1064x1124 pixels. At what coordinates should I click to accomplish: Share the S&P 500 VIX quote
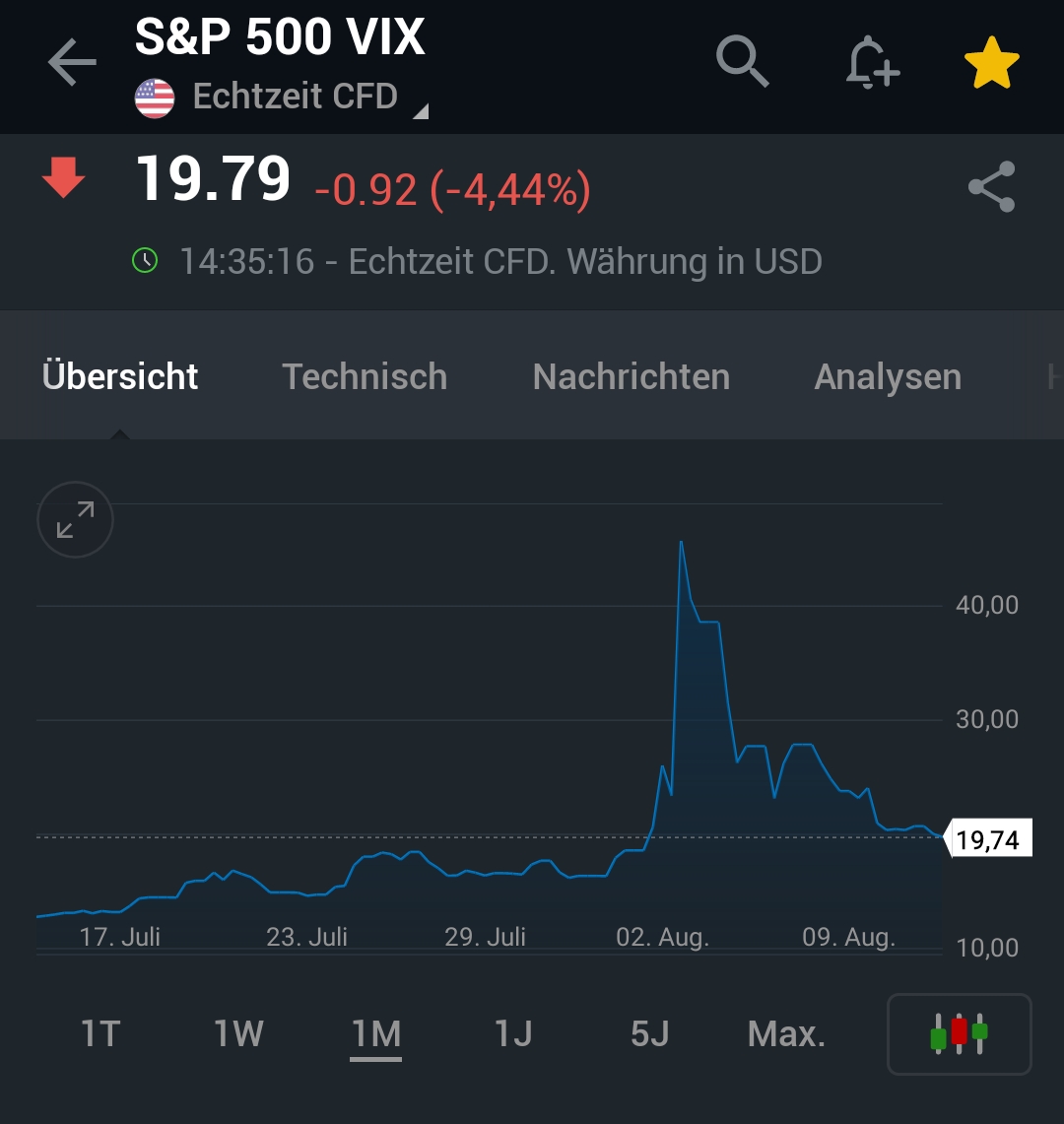(991, 186)
